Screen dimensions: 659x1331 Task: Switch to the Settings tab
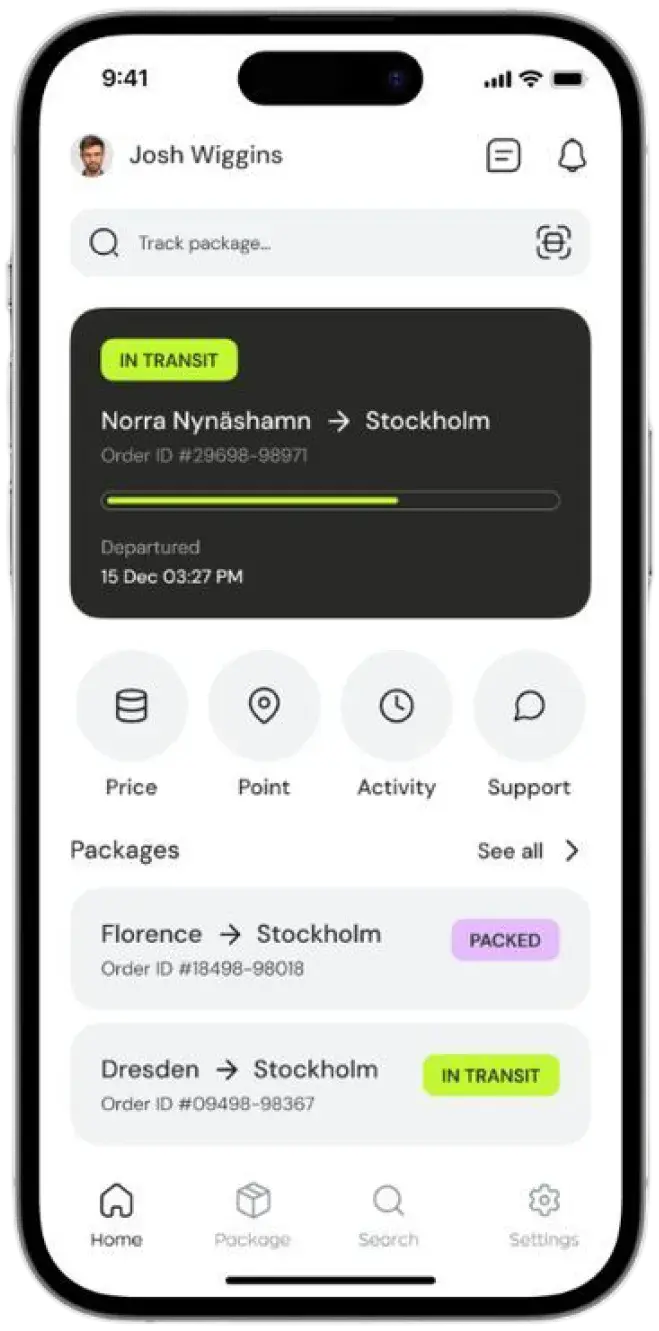(543, 1214)
